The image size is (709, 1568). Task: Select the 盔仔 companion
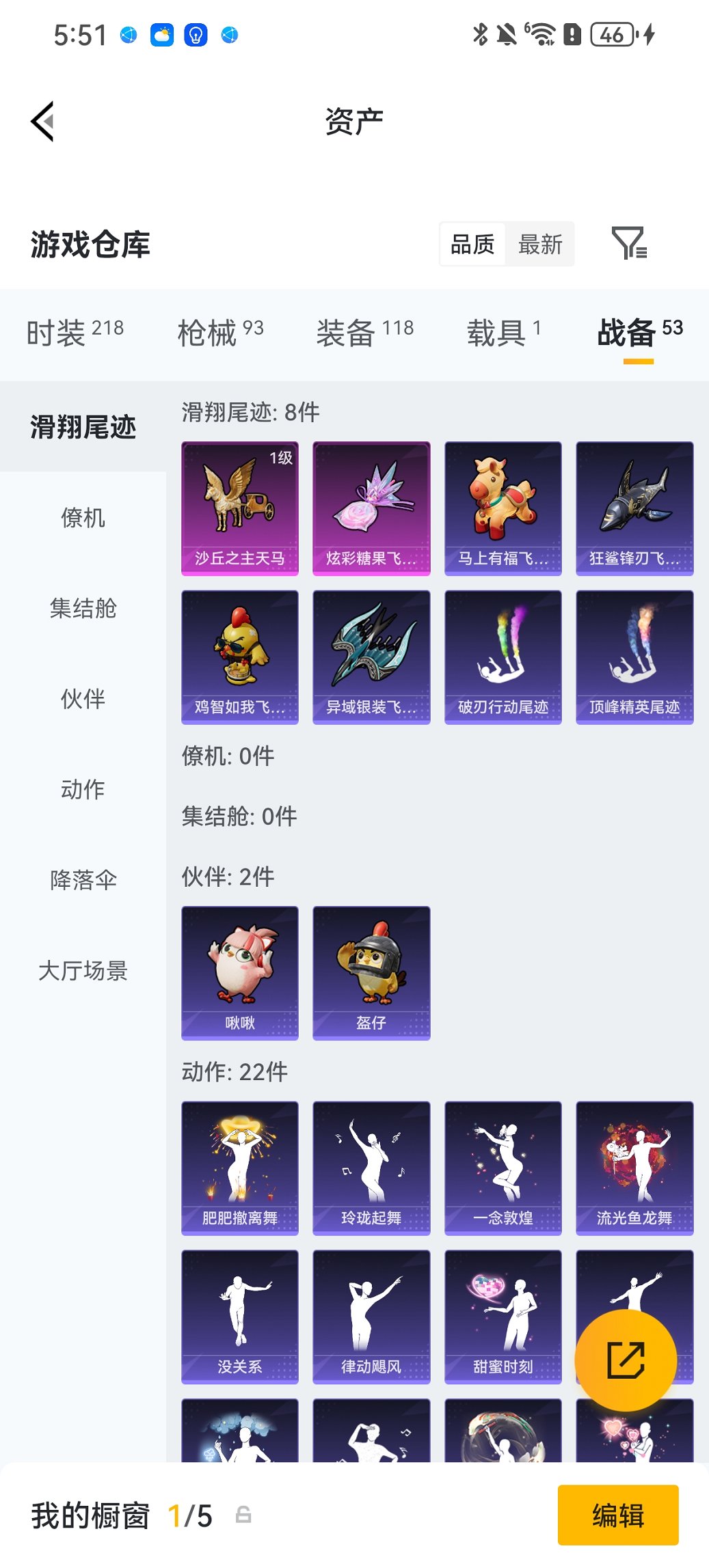[371, 973]
